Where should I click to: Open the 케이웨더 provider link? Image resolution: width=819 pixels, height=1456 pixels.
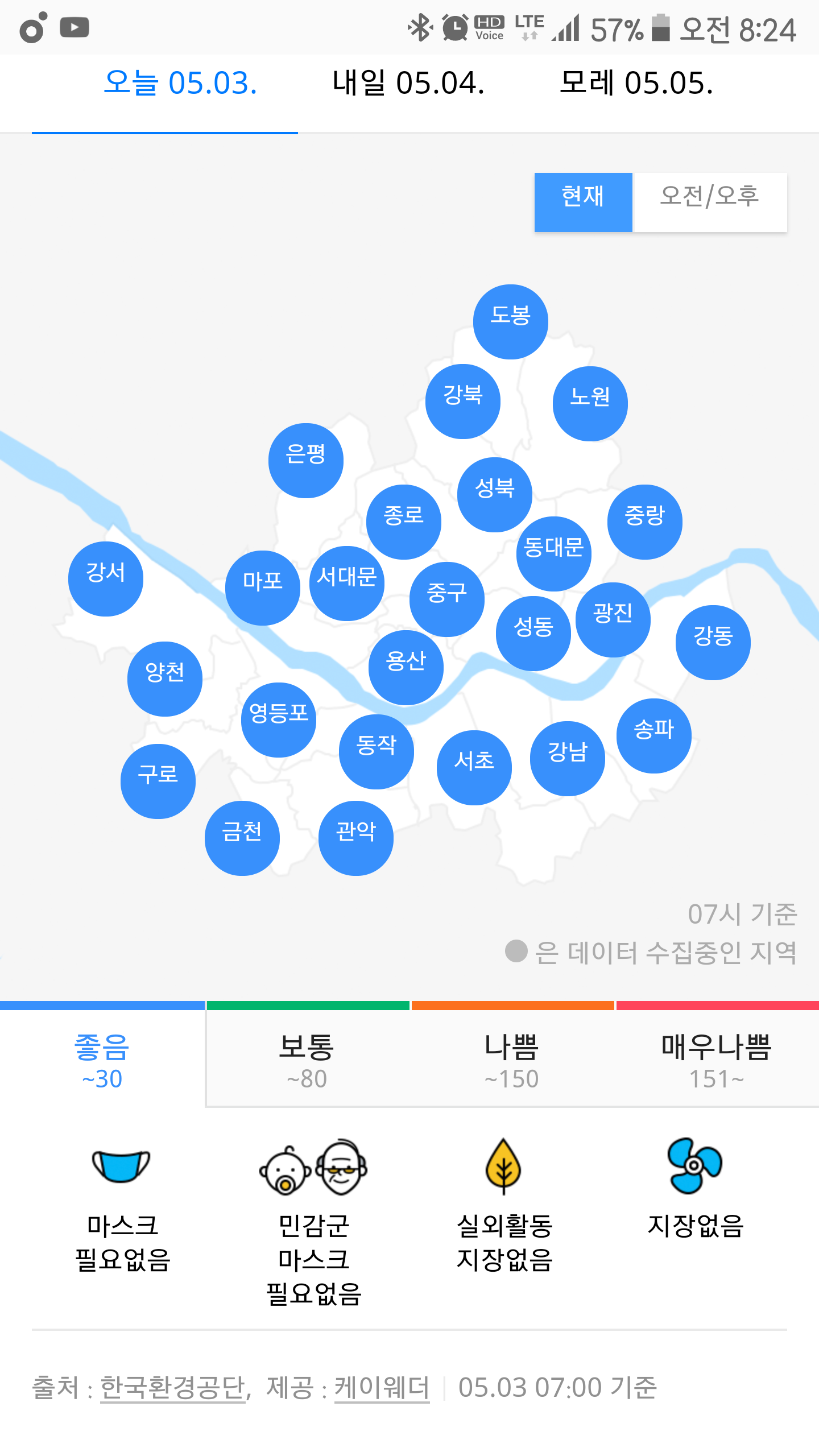382,1388
